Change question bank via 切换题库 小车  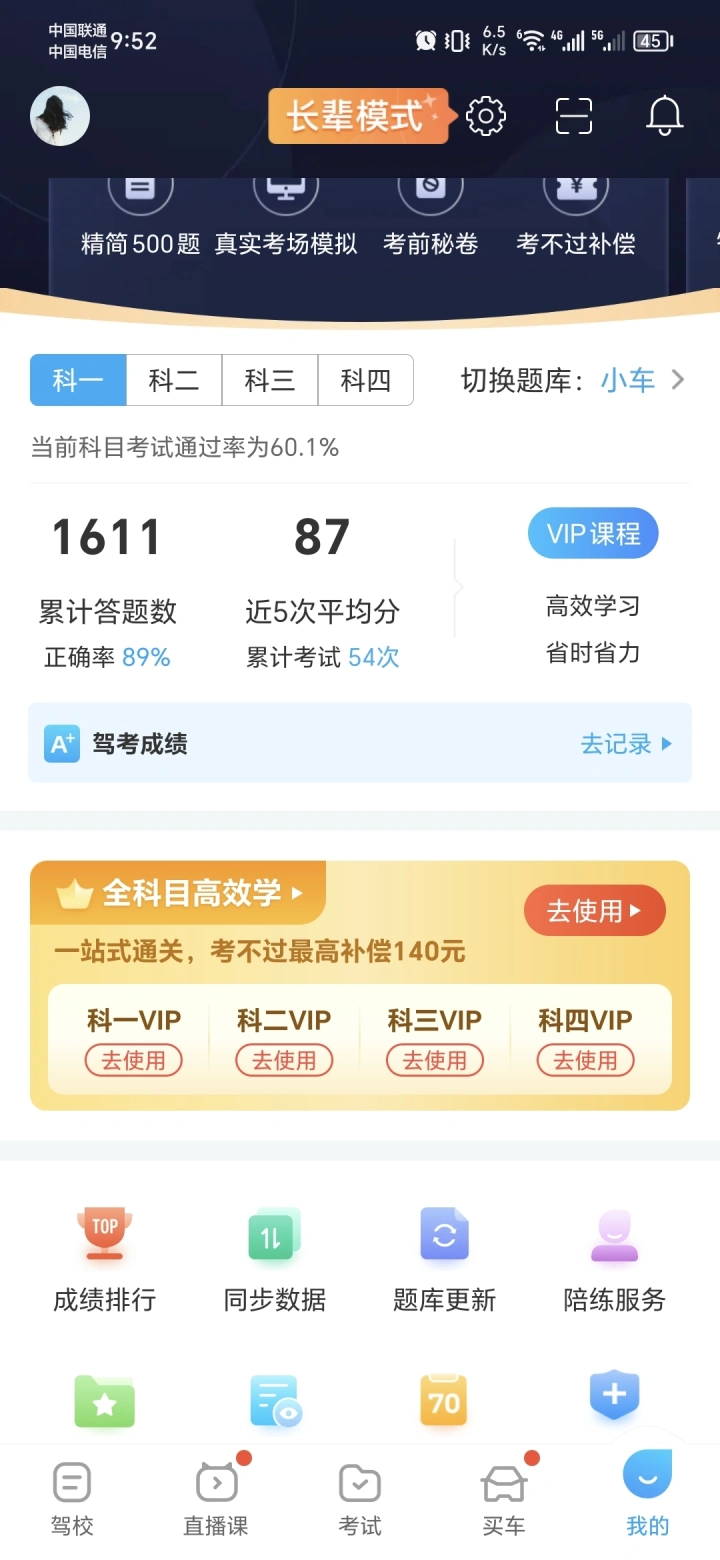click(628, 380)
